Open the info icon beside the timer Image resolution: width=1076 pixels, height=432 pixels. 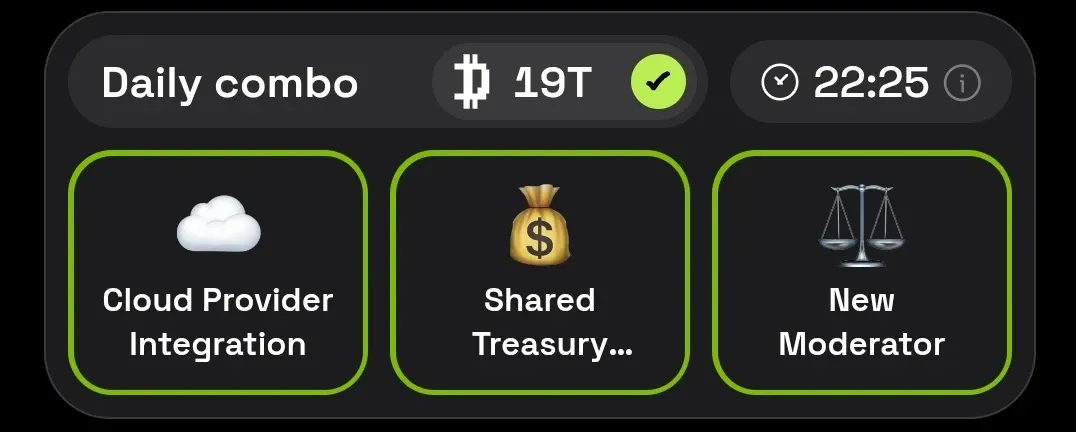(962, 84)
